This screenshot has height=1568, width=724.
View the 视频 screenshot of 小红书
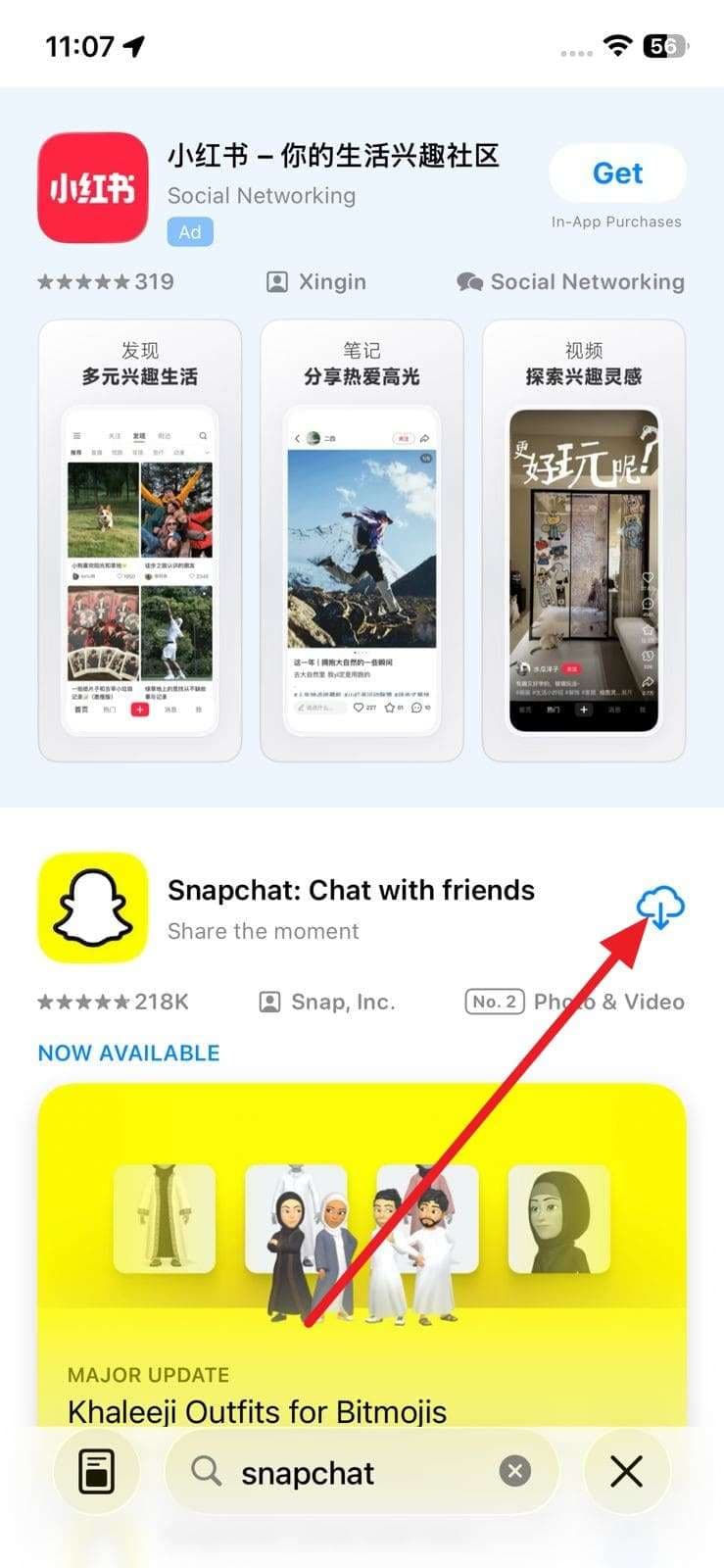[x=583, y=540]
